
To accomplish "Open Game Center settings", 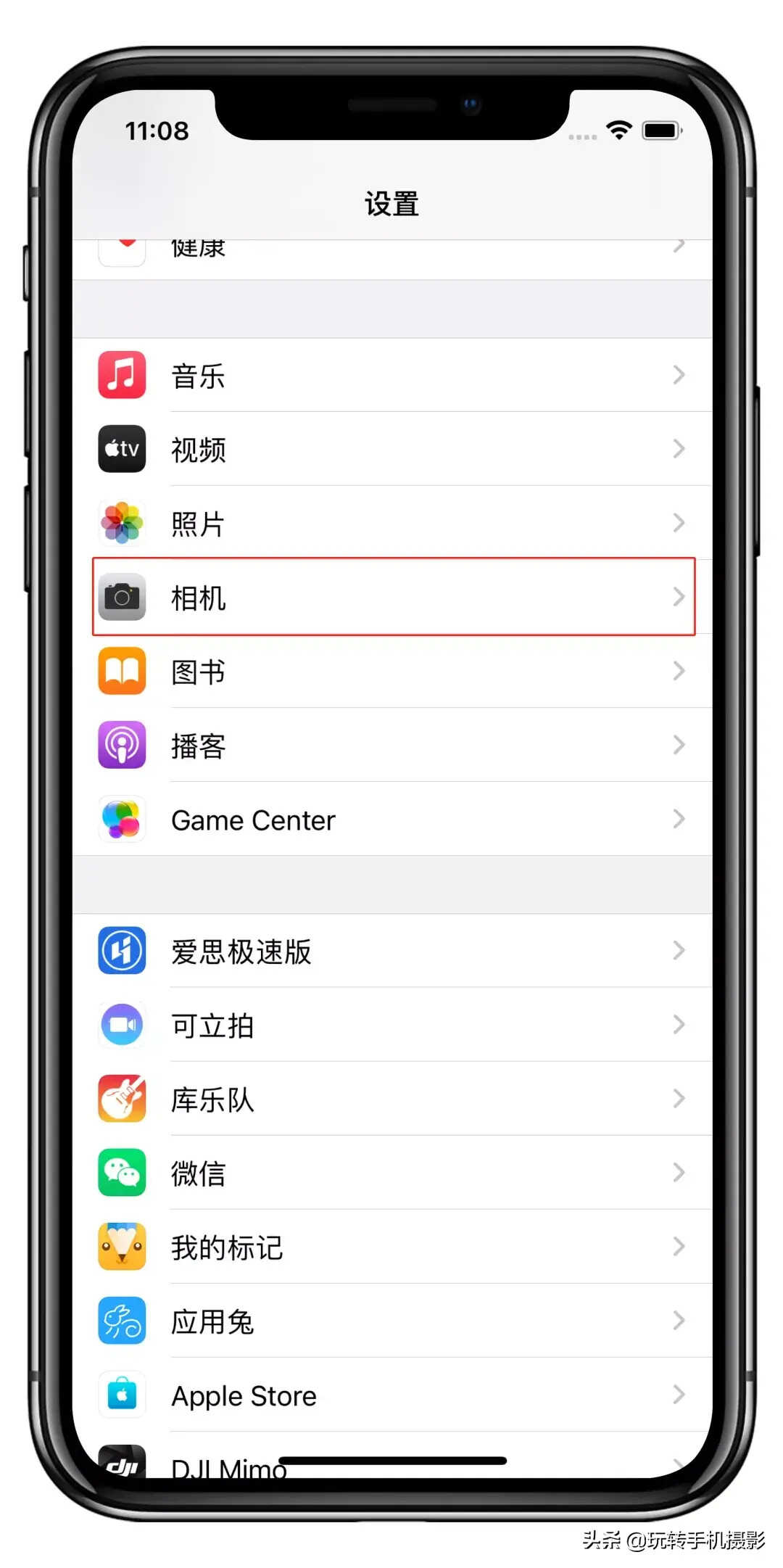I will tap(392, 819).
